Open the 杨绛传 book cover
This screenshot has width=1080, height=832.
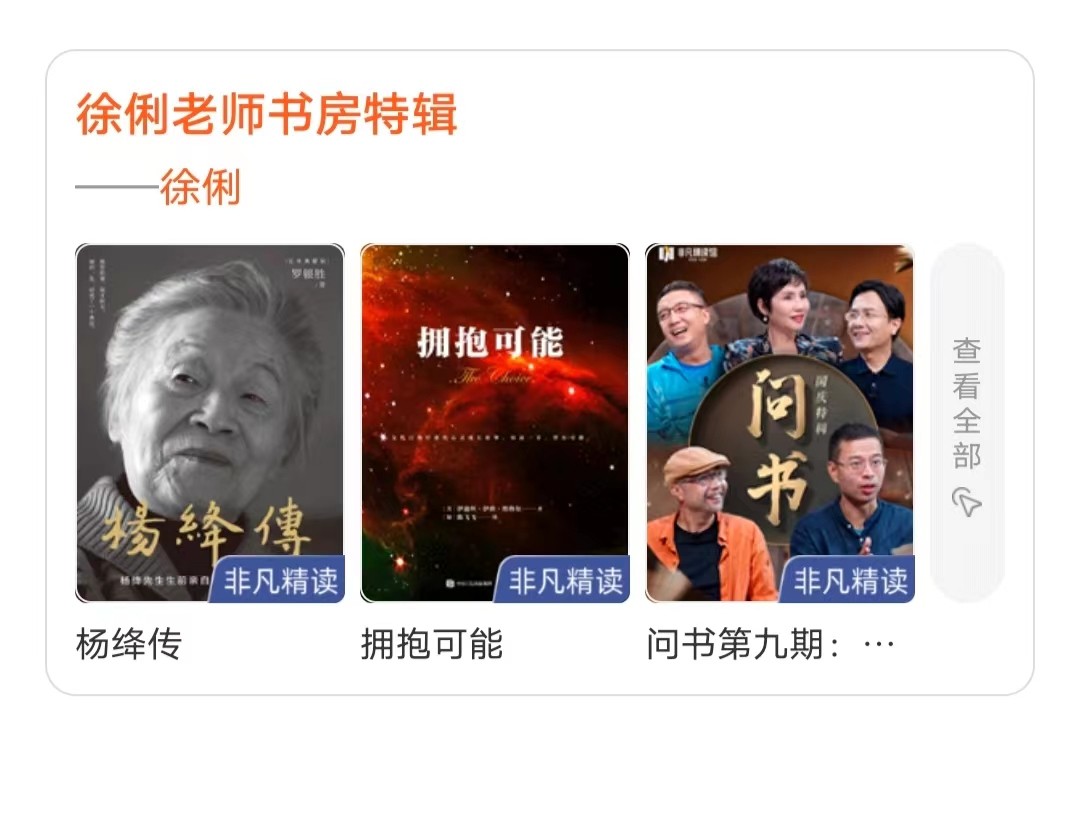tap(210, 422)
